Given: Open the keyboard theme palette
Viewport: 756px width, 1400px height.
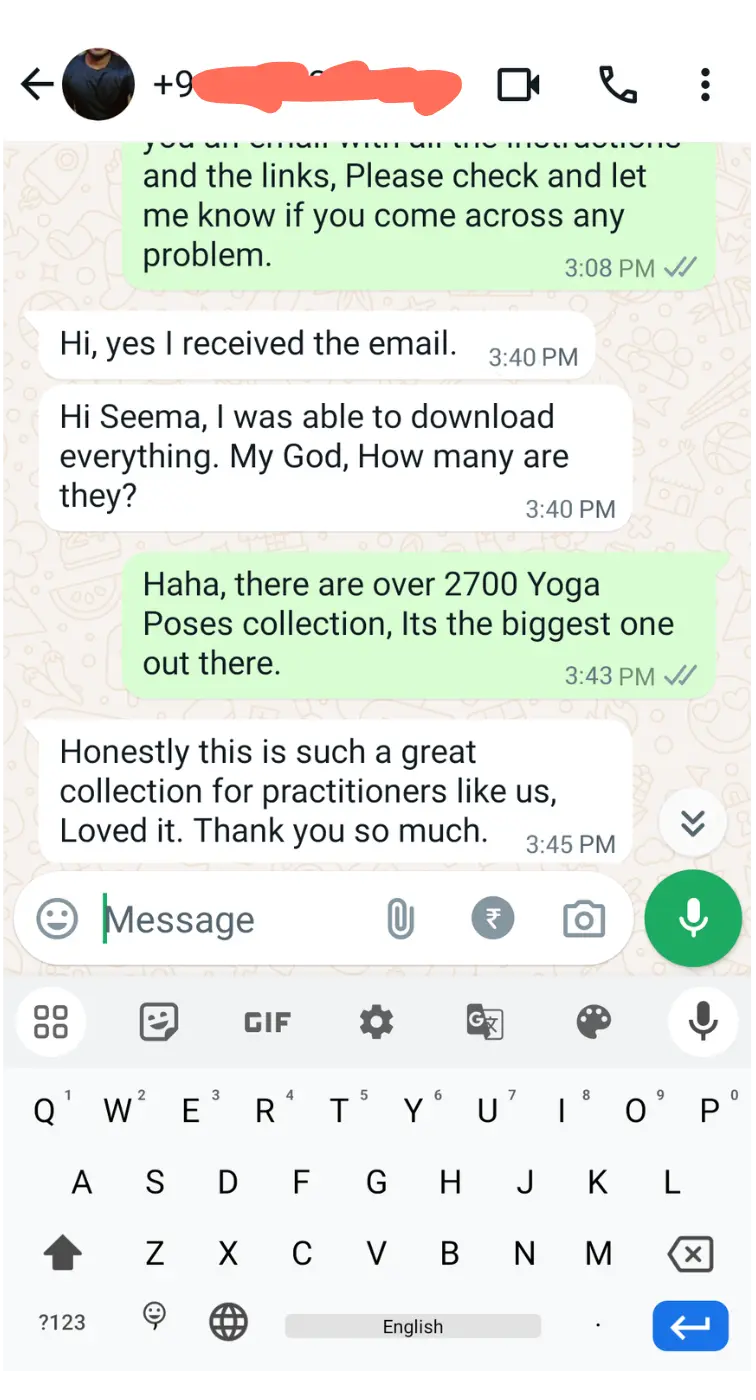Looking at the screenshot, I should click(x=594, y=1022).
